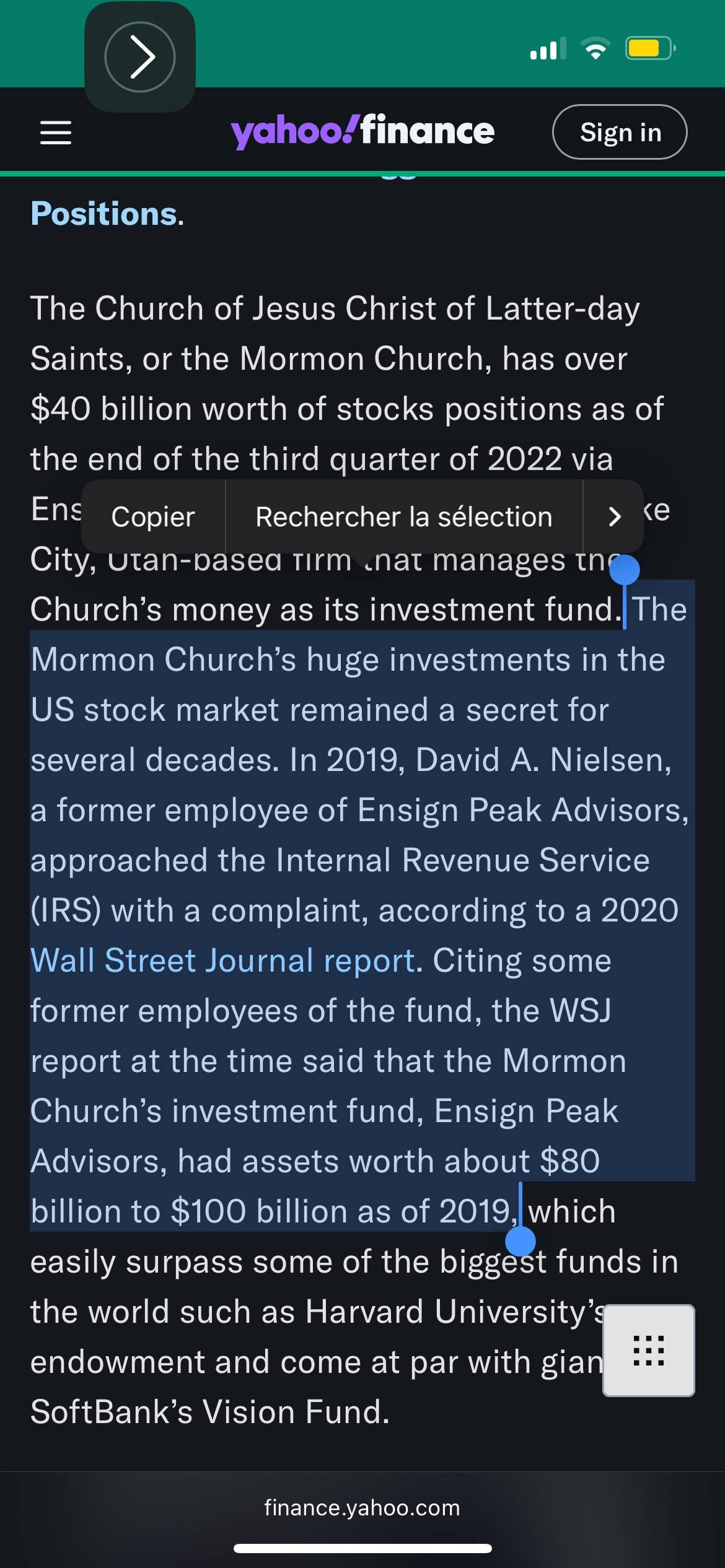Image resolution: width=725 pixels, height=1568 pixels.
Task: Open the Positions link
Action: coord(104,214)
